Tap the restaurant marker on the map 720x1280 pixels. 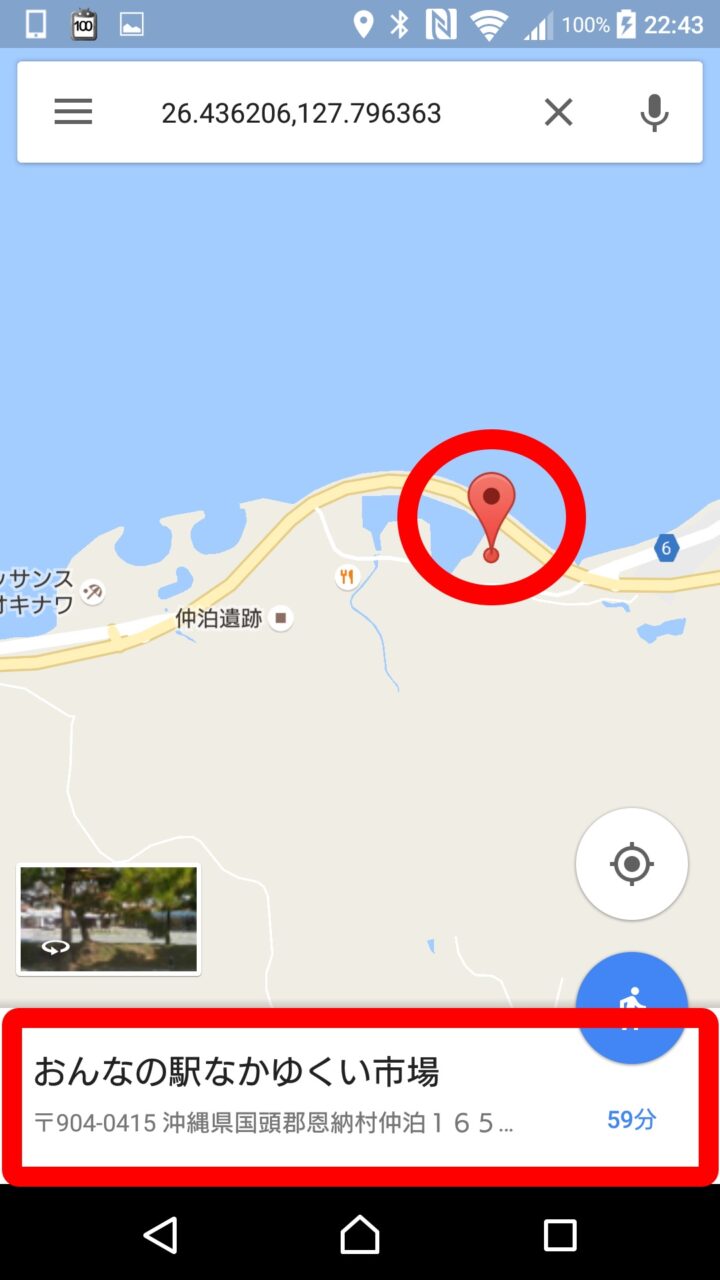[346, 576]
